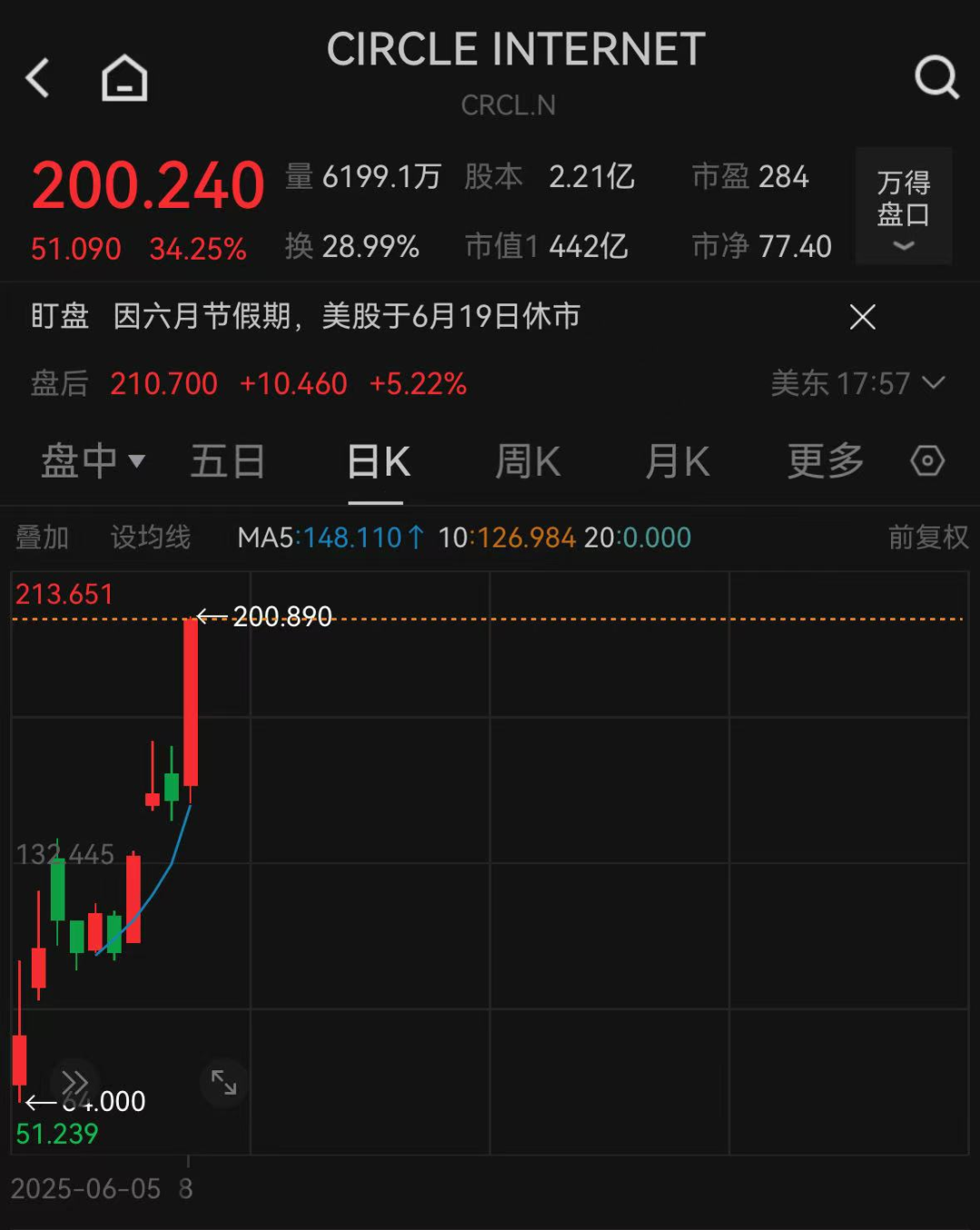
Task: Expand chart fullscreen with the diagonal arrows icon
Action: tap(223, 1084)
